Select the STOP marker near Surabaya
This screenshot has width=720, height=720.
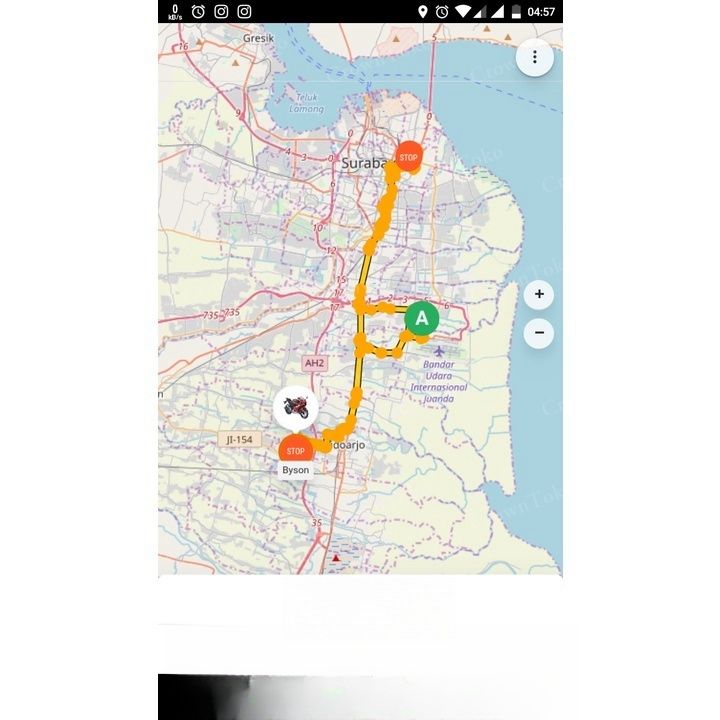click(x=408, y=157)
